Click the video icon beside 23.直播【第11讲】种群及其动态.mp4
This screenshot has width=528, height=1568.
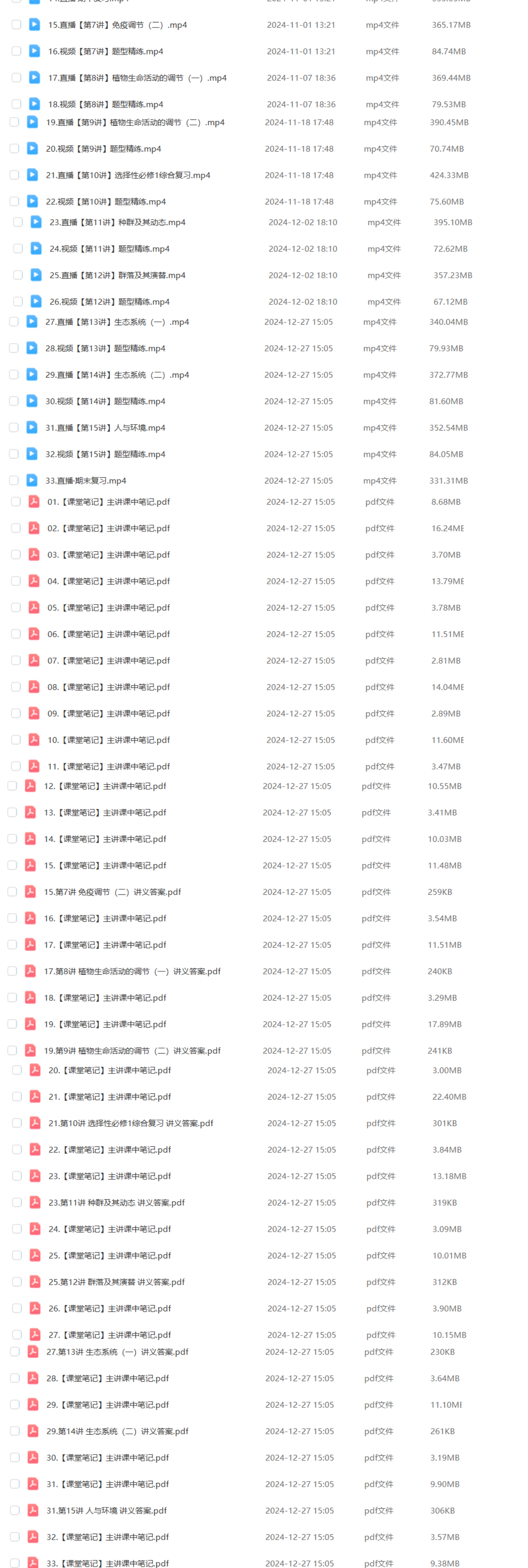[34, 222]
